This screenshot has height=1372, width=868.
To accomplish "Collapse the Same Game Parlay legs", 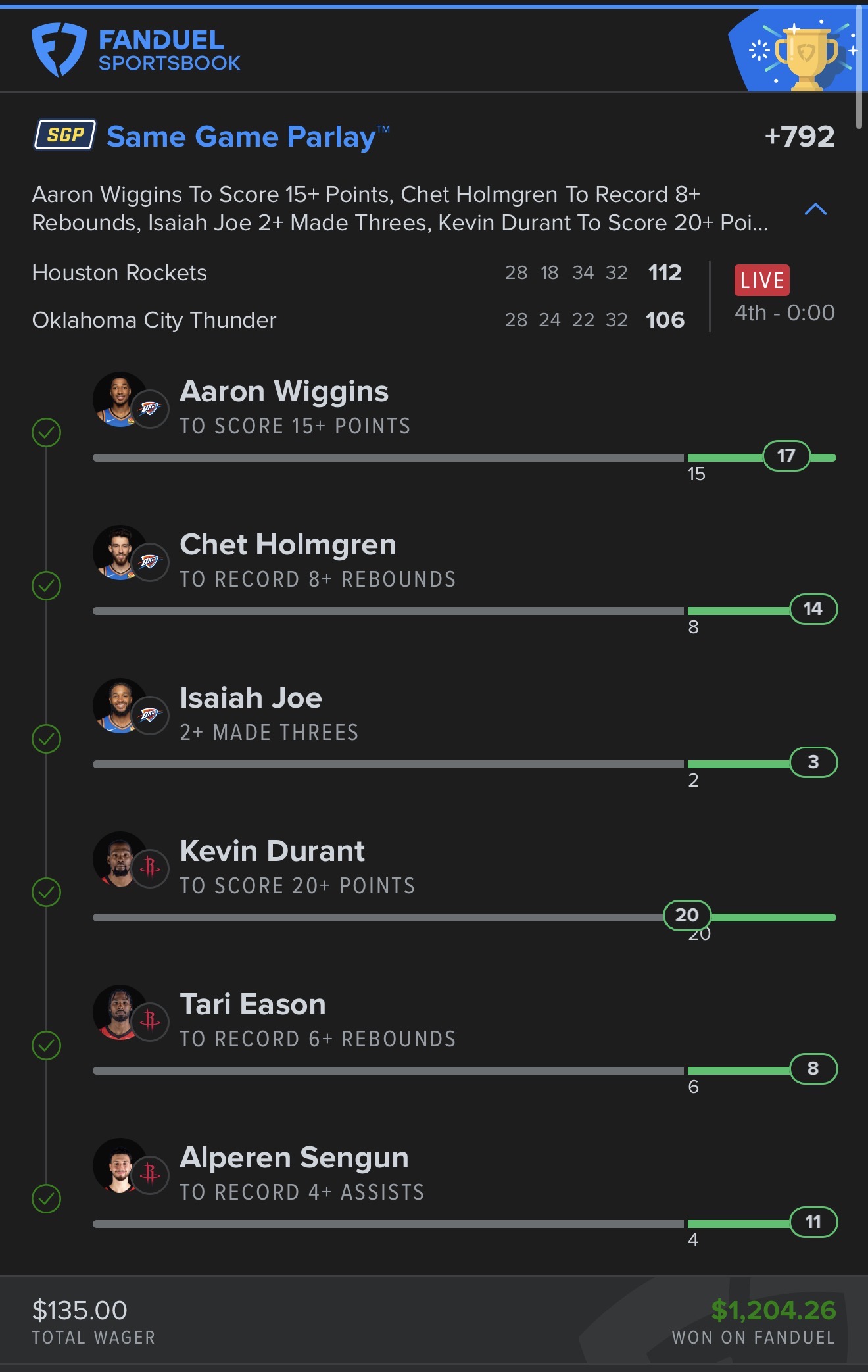I will [815, 209].
